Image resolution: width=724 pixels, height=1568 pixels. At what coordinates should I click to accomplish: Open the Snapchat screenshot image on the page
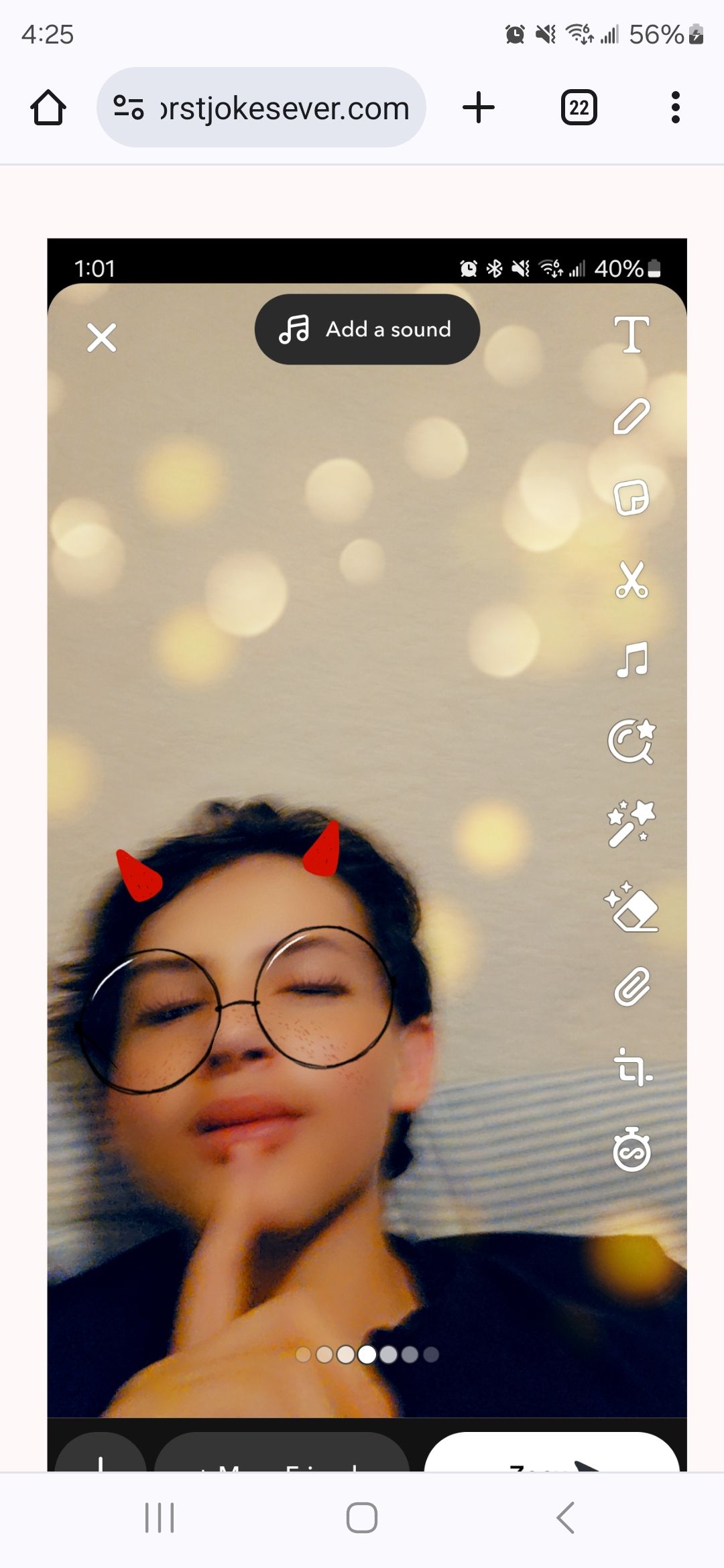(367, 851)
